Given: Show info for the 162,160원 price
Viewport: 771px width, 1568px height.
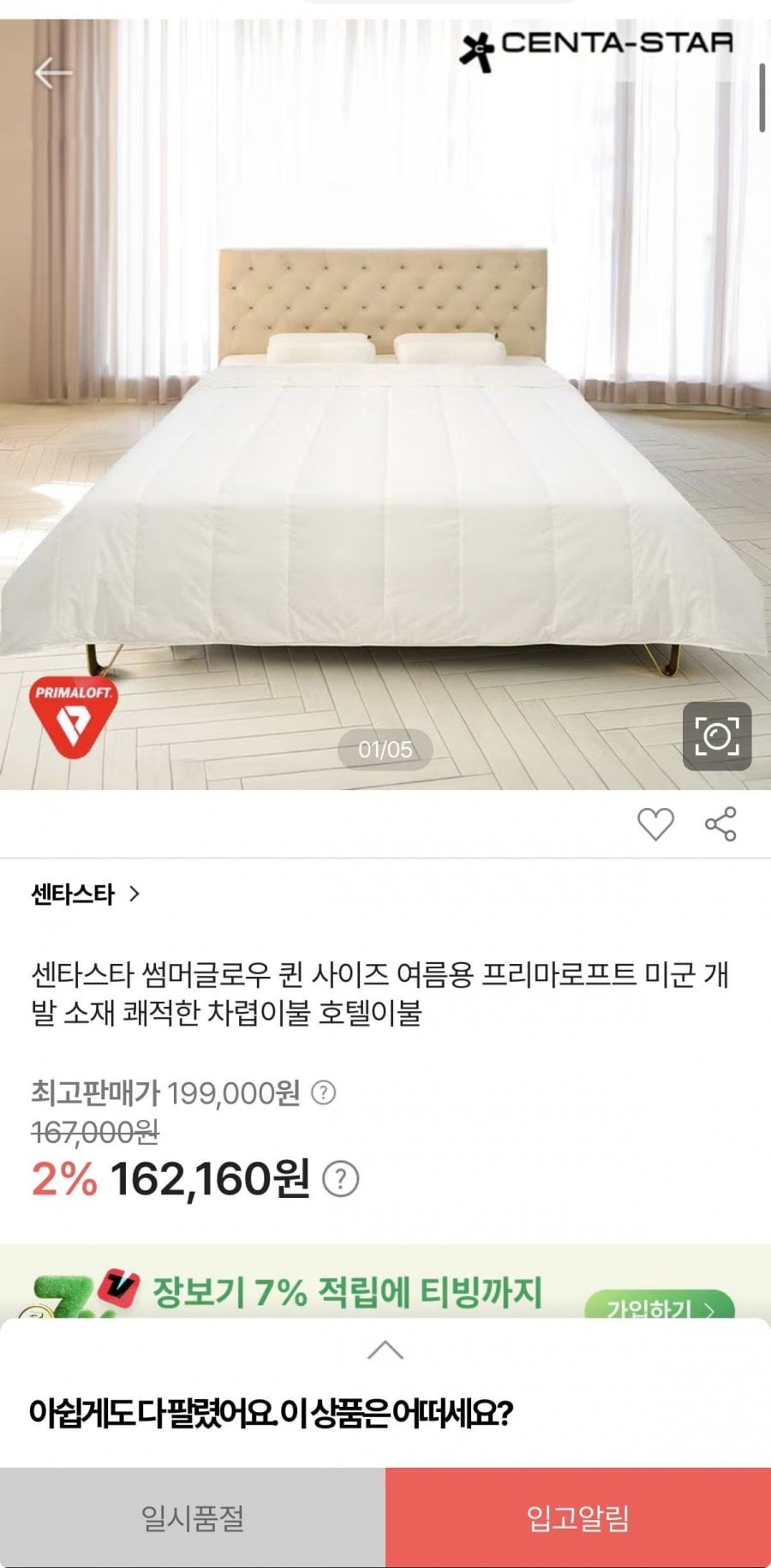Looking at the screenshot, I should 340,1180.
